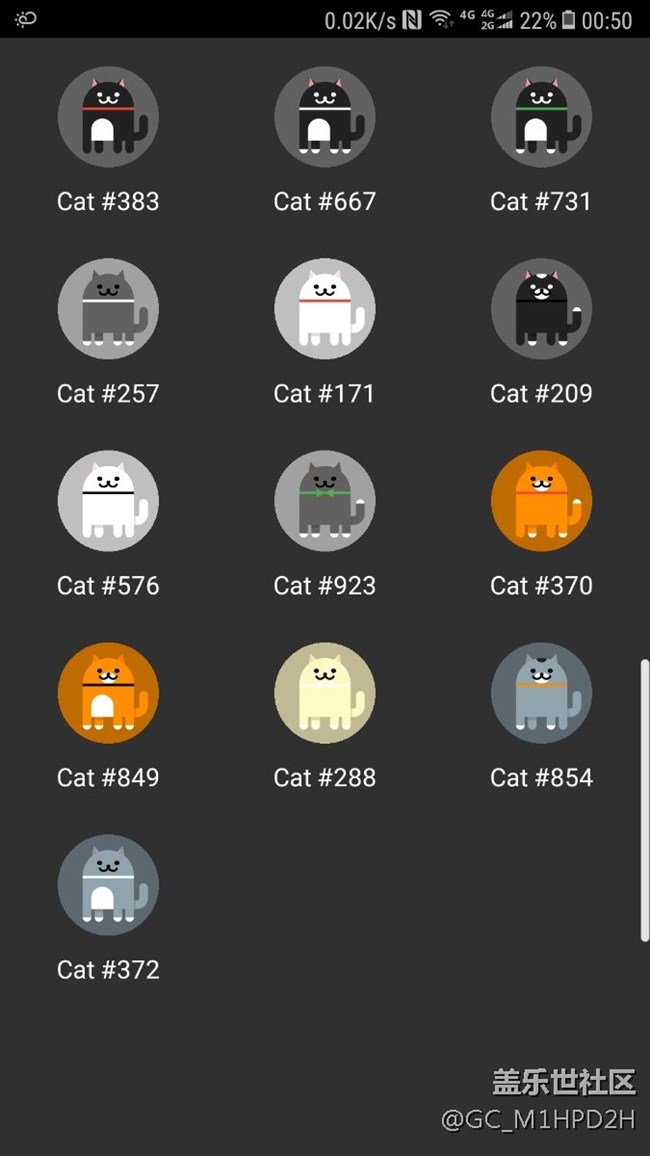Tap orange Cat #370

(x=541, y=501)
